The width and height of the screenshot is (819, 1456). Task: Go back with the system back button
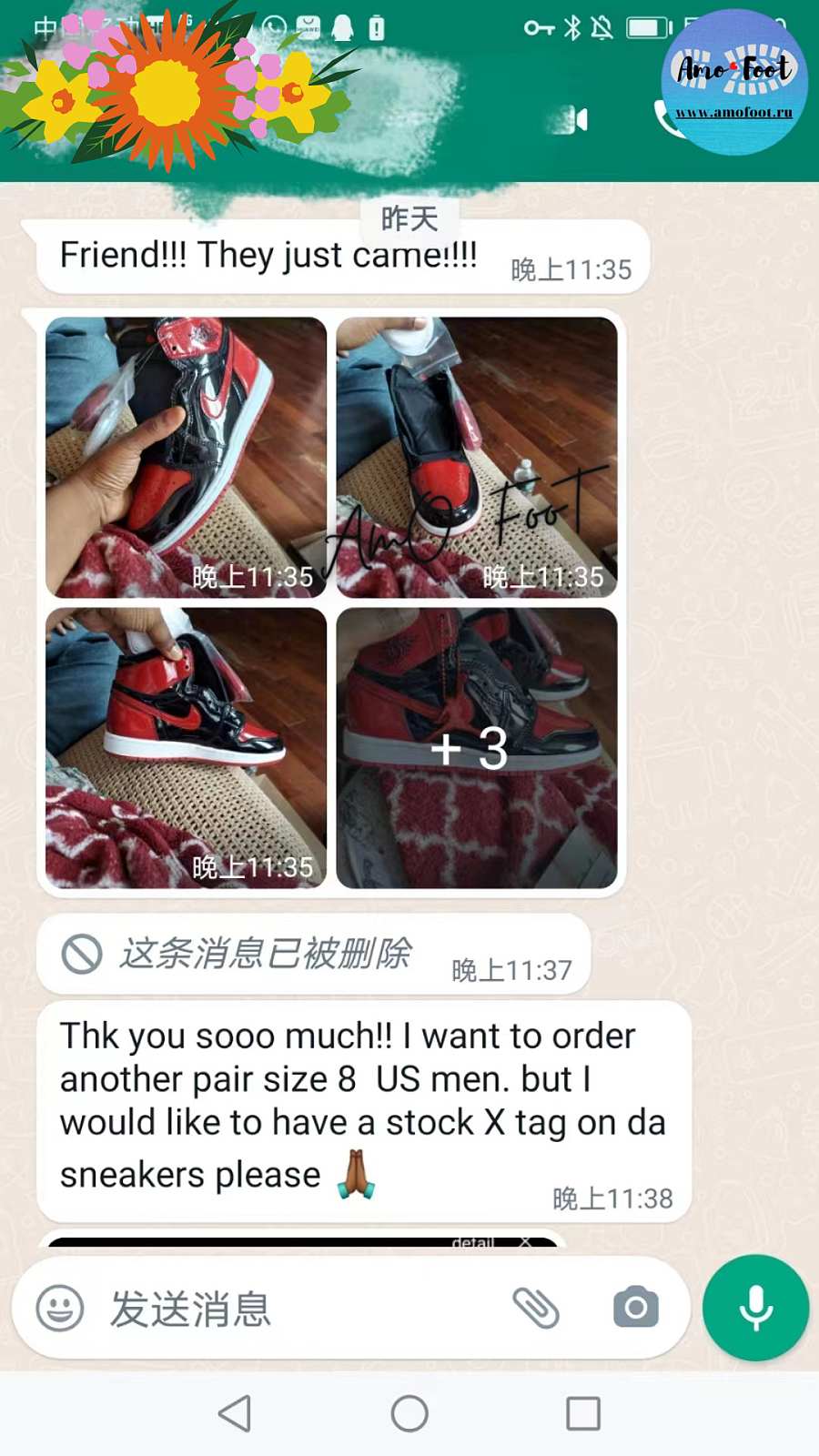(x=235, y=1413)
